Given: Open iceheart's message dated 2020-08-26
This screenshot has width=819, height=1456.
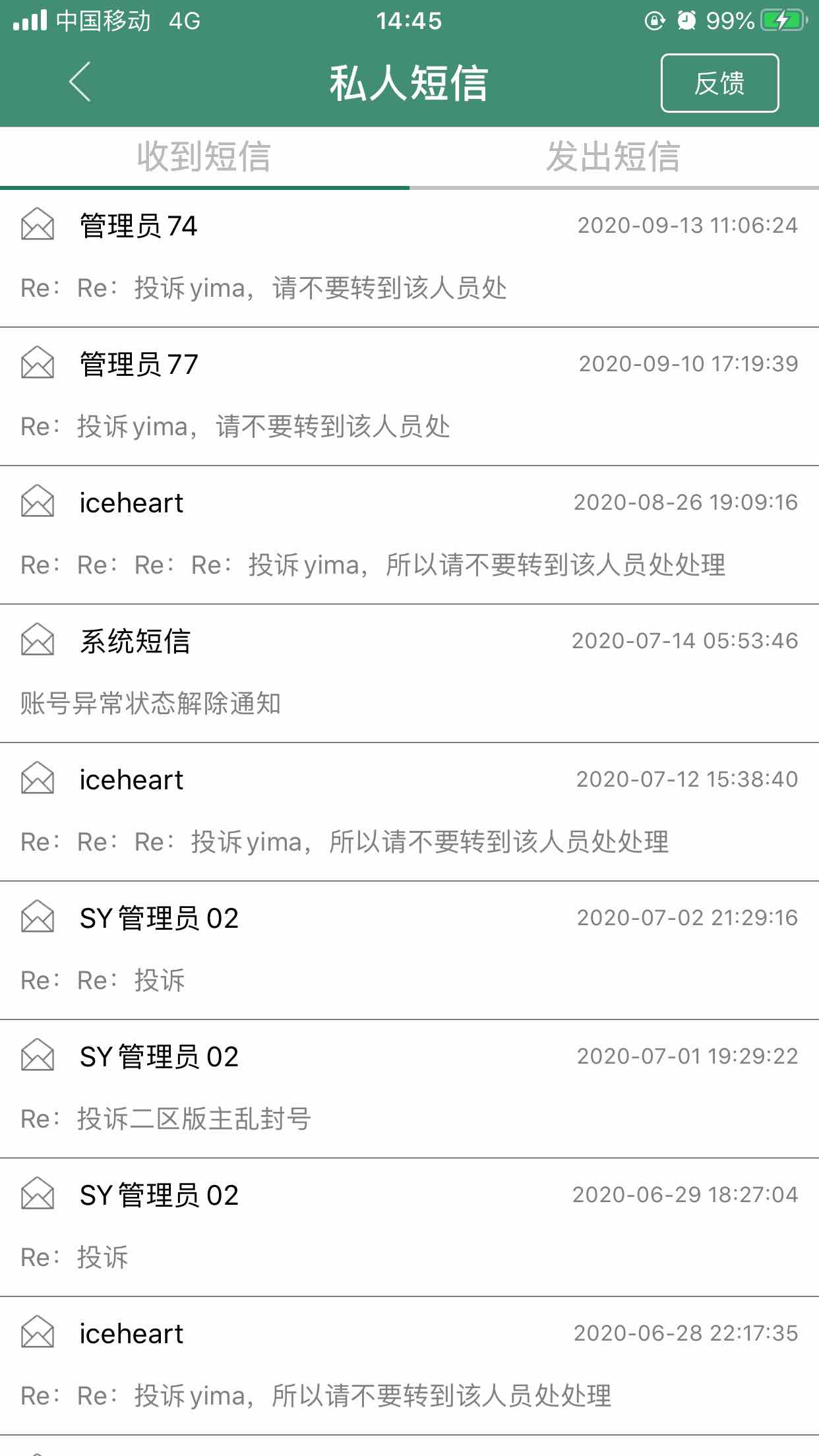Looking at the screenshot, I should pyautogui.click(x=409, y=535).
